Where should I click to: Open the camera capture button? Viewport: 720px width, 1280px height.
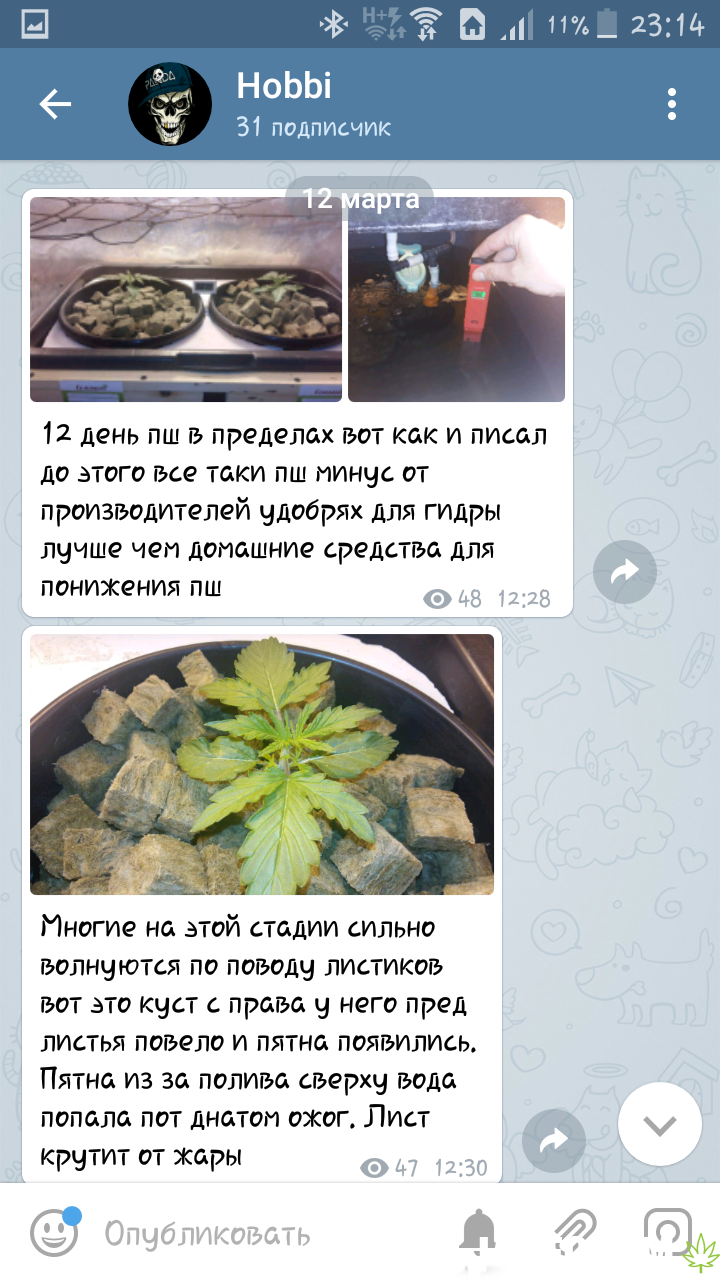(x=668, y=1232)
